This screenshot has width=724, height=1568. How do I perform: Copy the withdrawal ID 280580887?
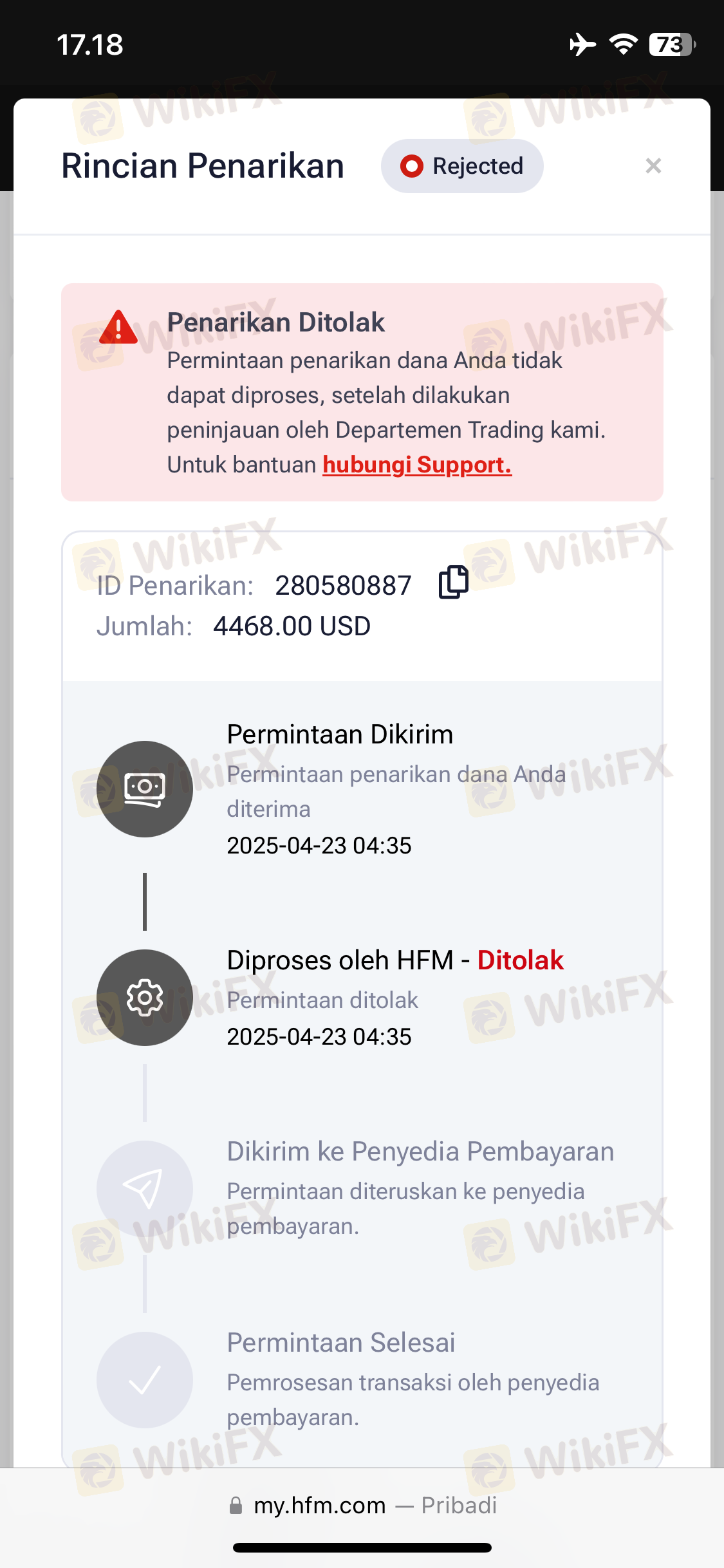pyautogui.click(x=454, y=583)
